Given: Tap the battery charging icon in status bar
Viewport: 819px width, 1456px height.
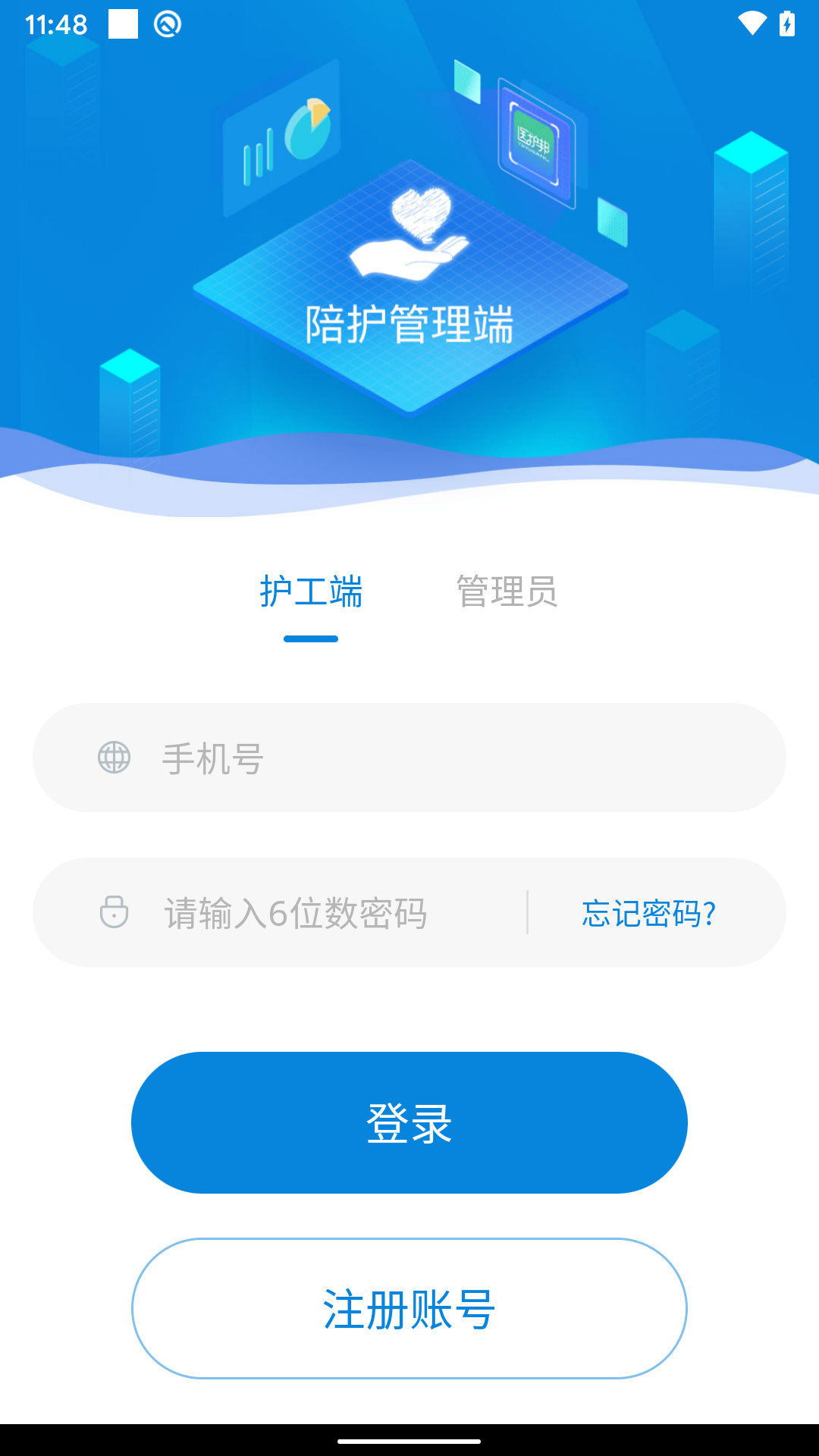Looking at the screenshot, I should coord(786,24).
